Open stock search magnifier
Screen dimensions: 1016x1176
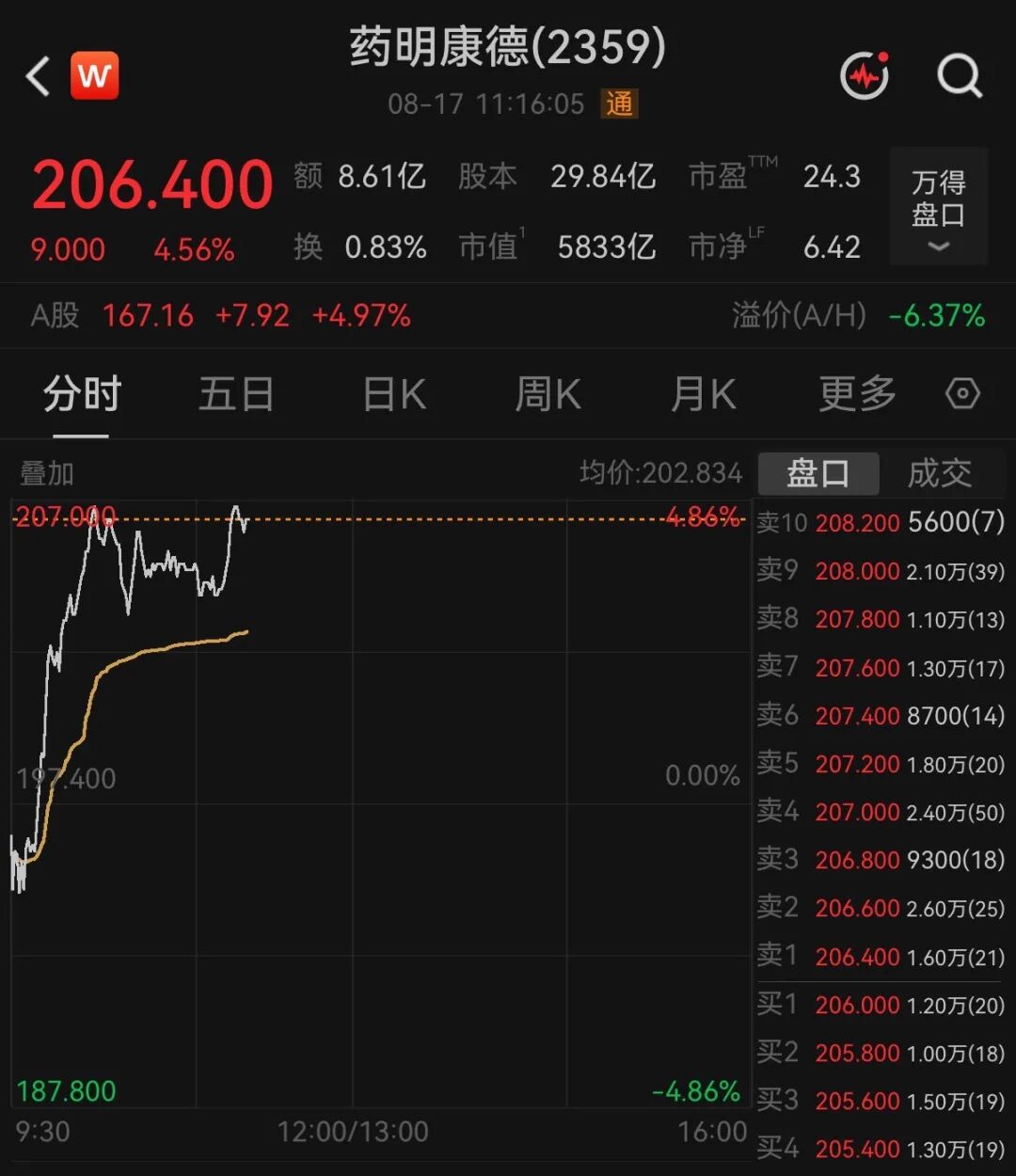point(960,76)
